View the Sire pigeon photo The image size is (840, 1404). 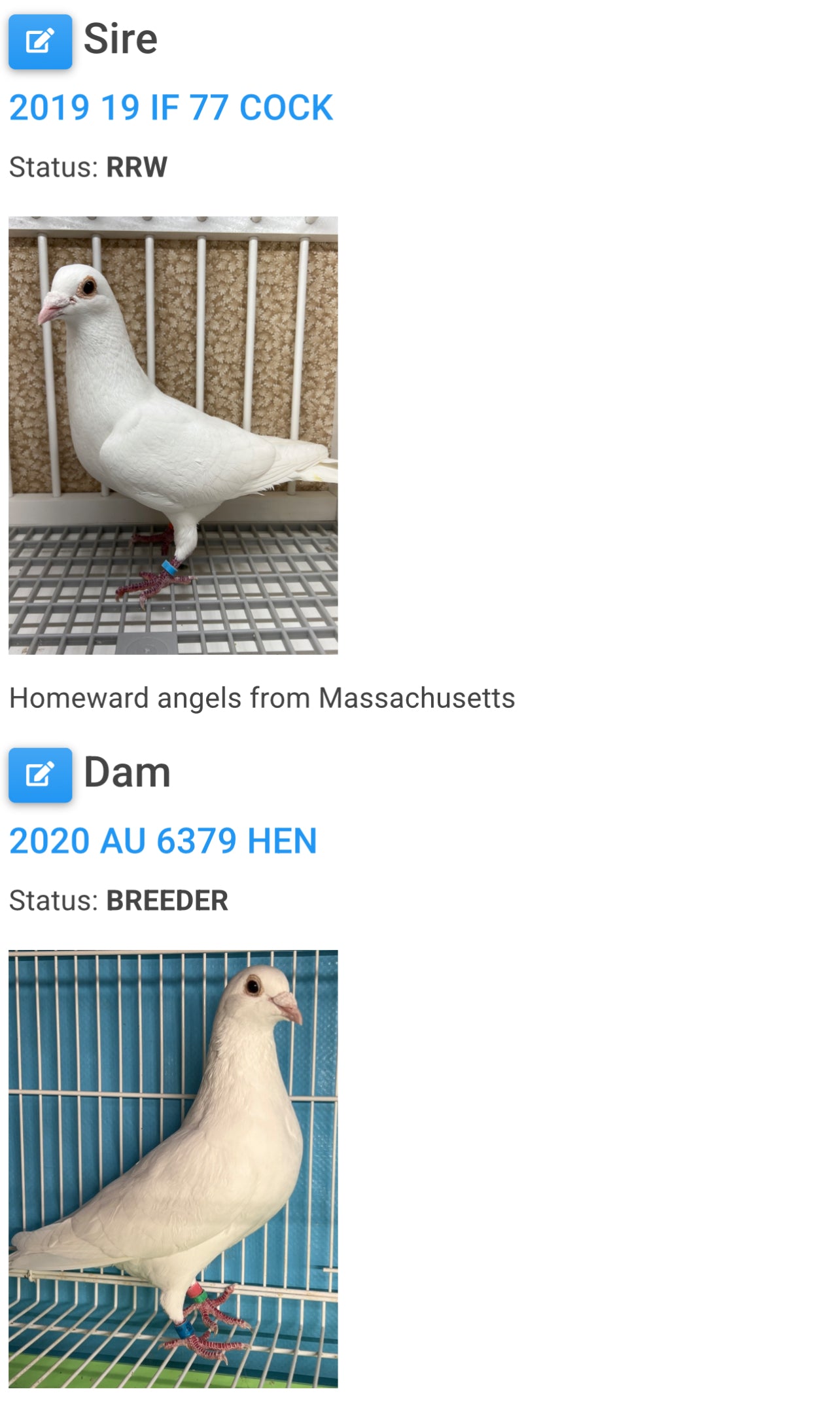(x=173, y=435)
